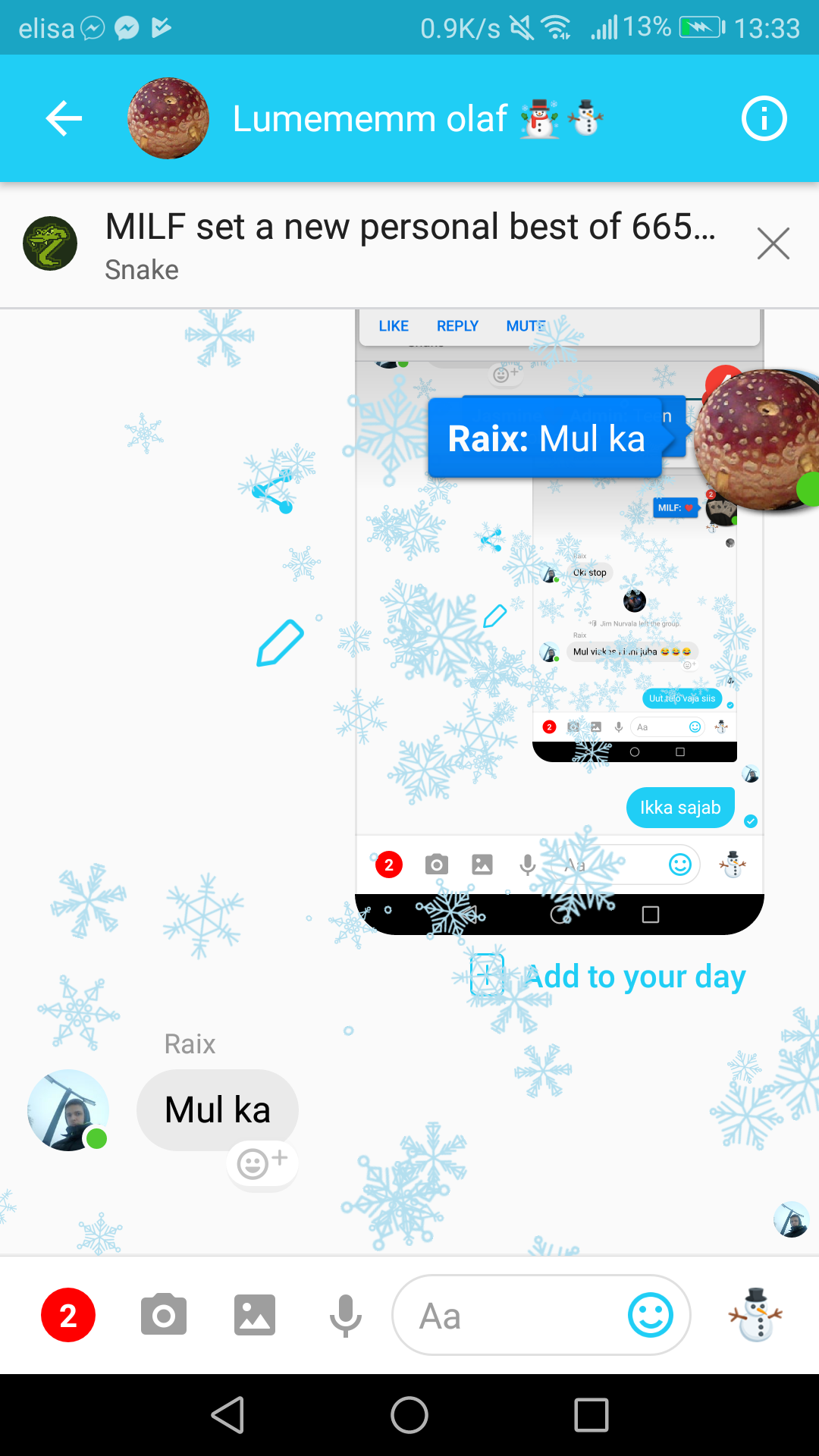
Task: Open the emoji and sticker picker
Action: [651, 1315]
